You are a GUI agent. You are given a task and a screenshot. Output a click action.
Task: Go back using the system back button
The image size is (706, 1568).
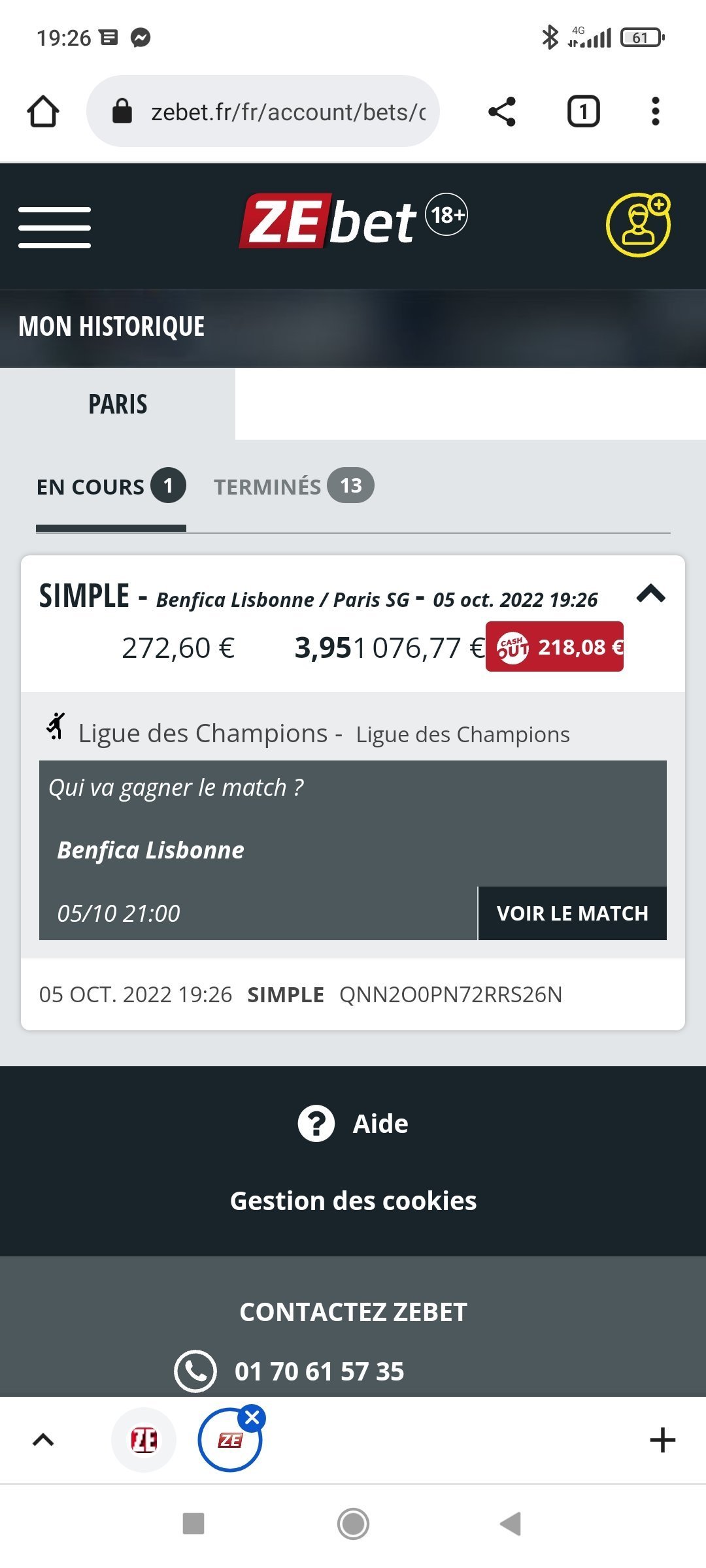511,1524
